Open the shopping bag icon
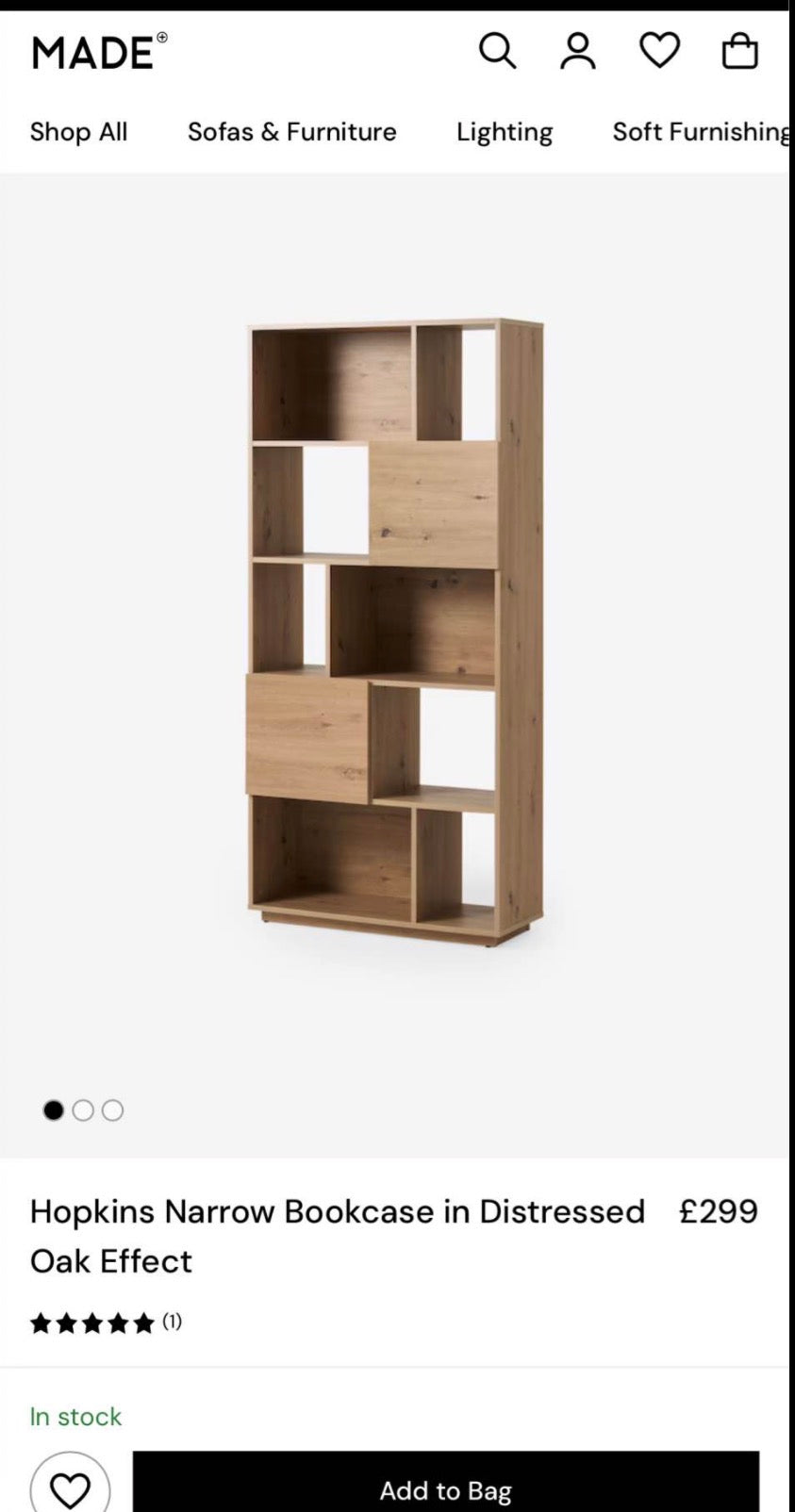The image size is (795, 1512). coord(740,52)
